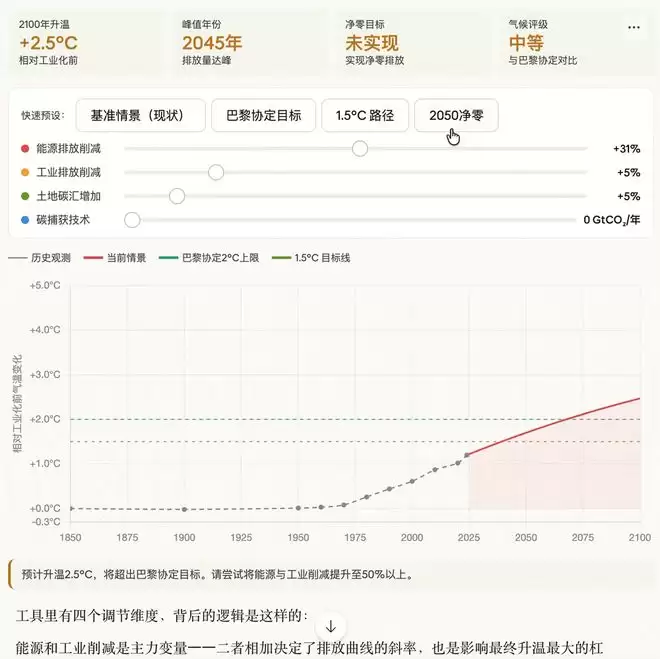Apply the 2050净零 preset
Image resolution: width=660 pixels, height=659 pixels.
point(456,115)
